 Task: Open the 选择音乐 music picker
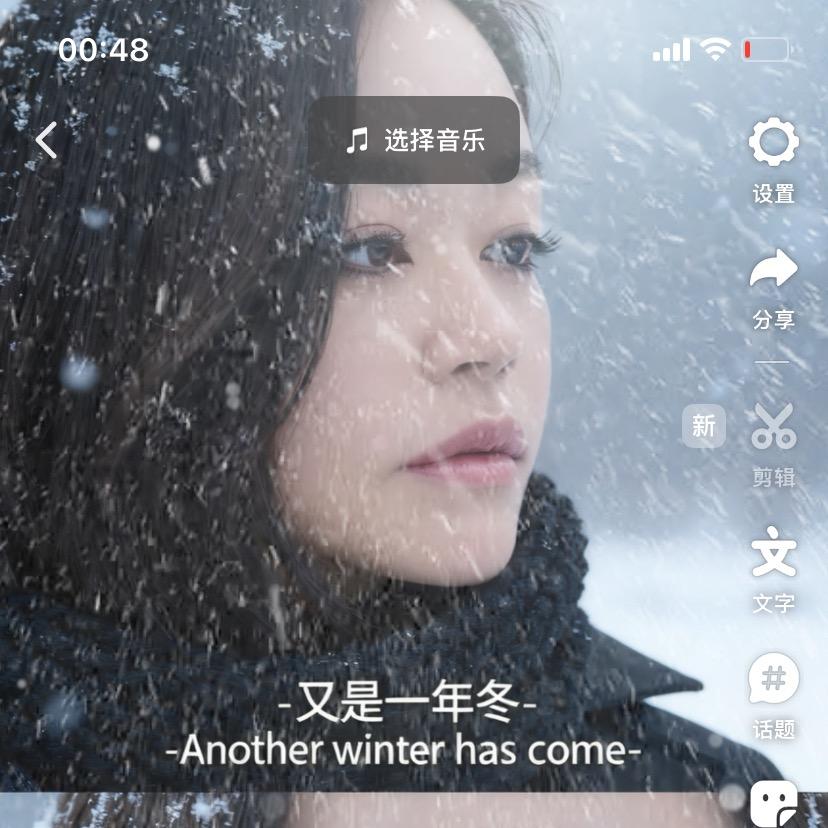(414, 140)
